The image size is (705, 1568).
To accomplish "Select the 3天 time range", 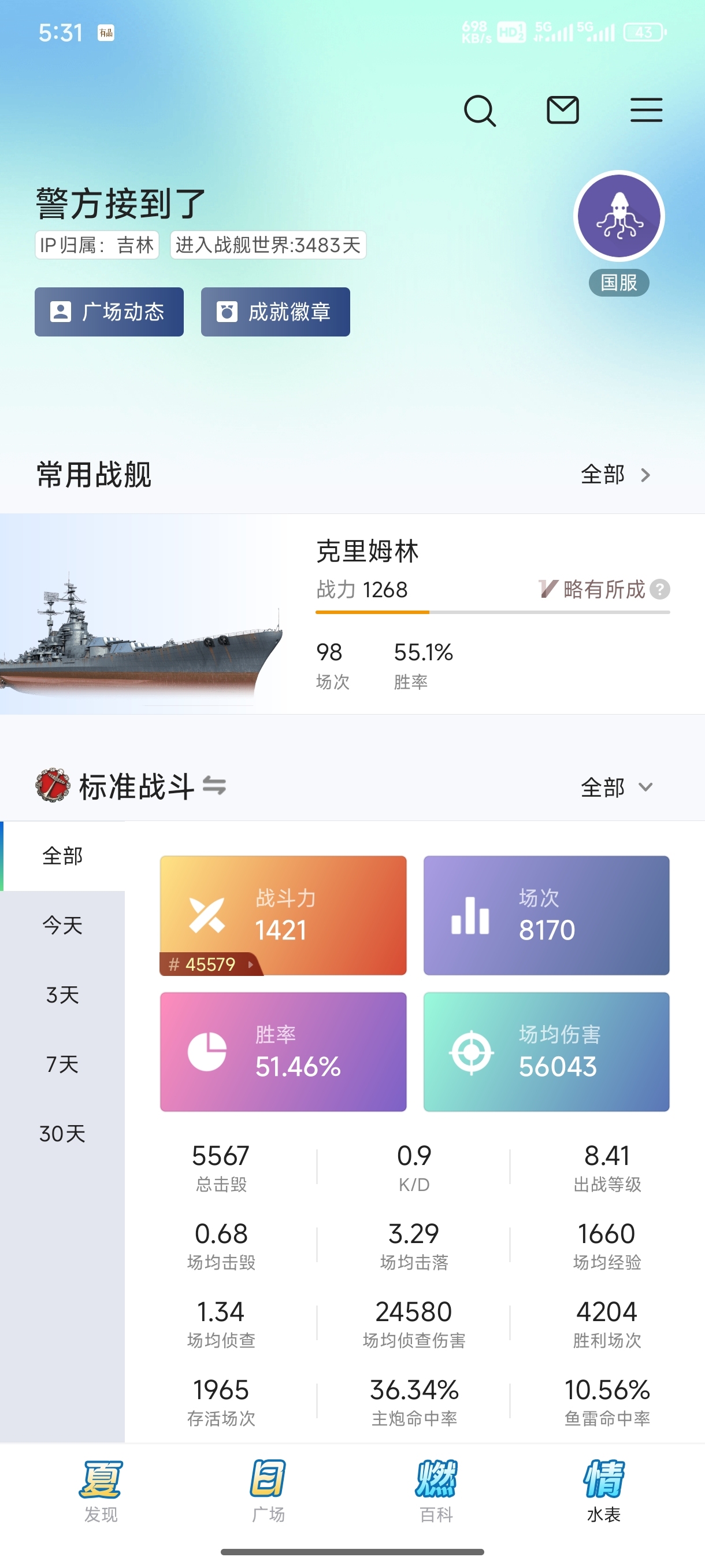I will (x=62, y=994).
